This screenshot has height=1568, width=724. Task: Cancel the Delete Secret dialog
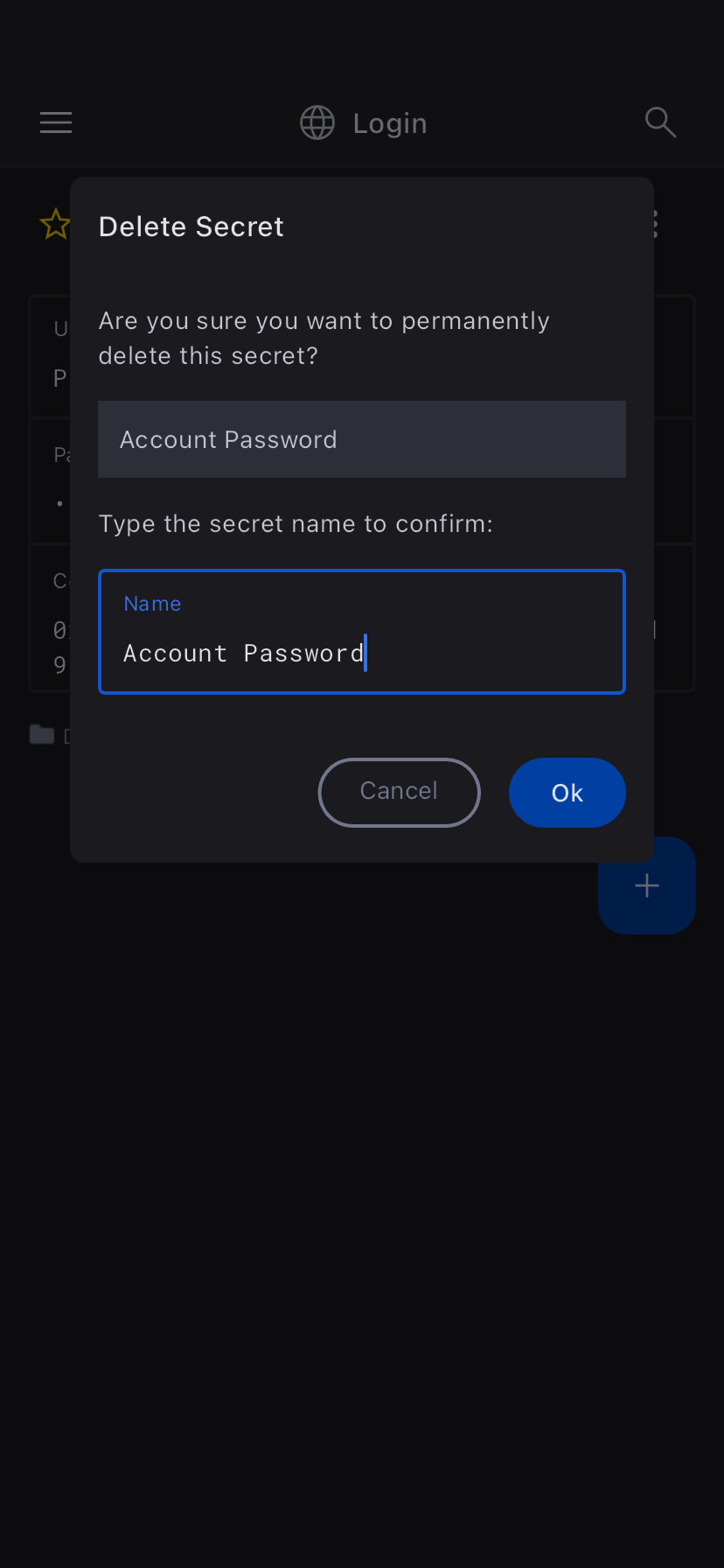point(399,792)
